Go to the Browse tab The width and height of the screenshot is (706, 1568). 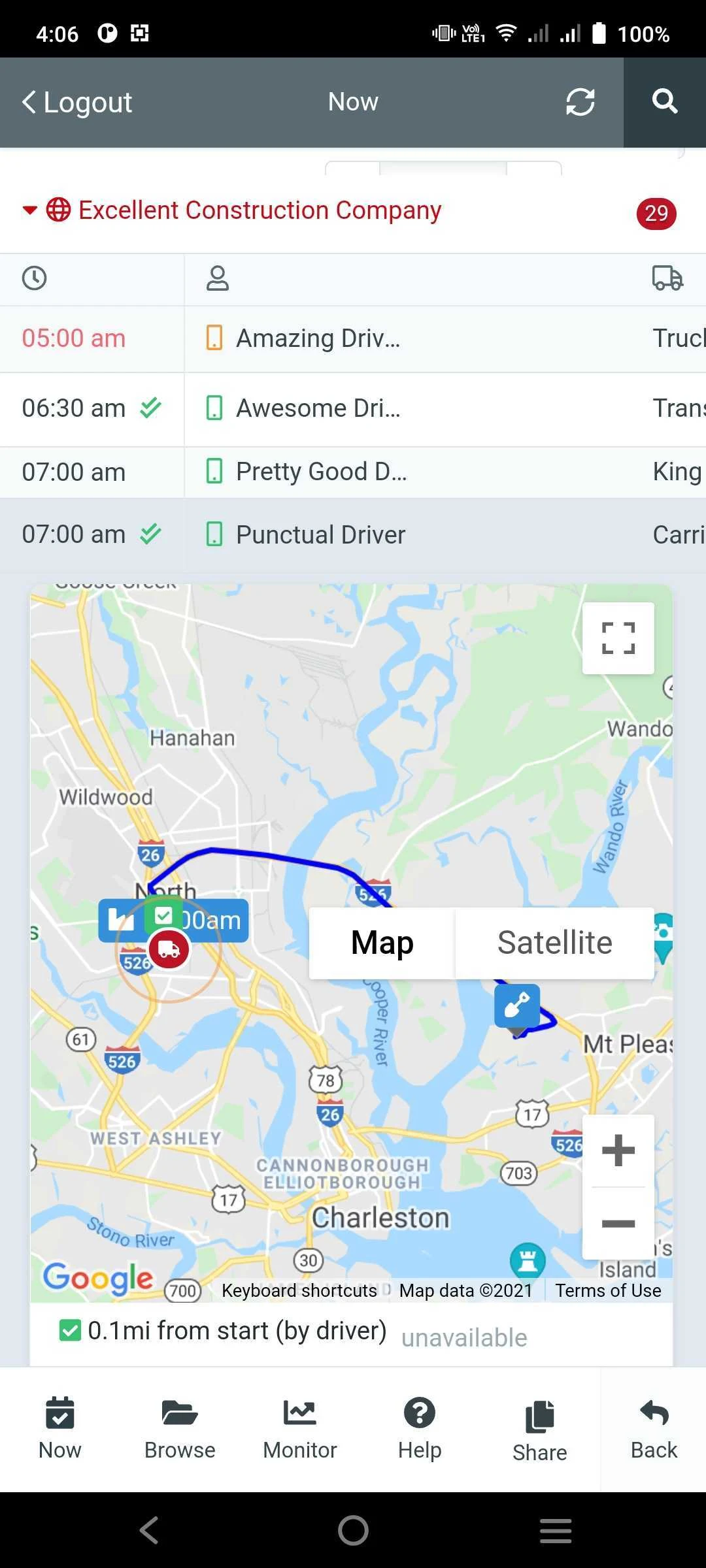click(180, 1429)
